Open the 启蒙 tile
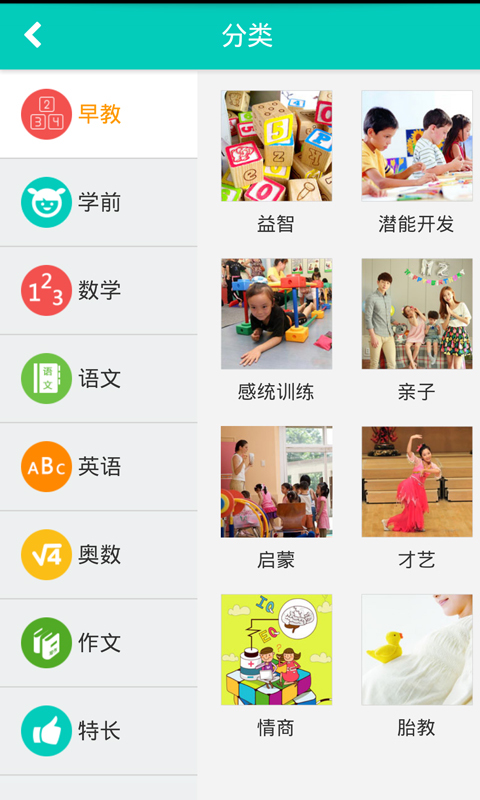The width and height of the screenshot is (480, 800). click(276, 498)
